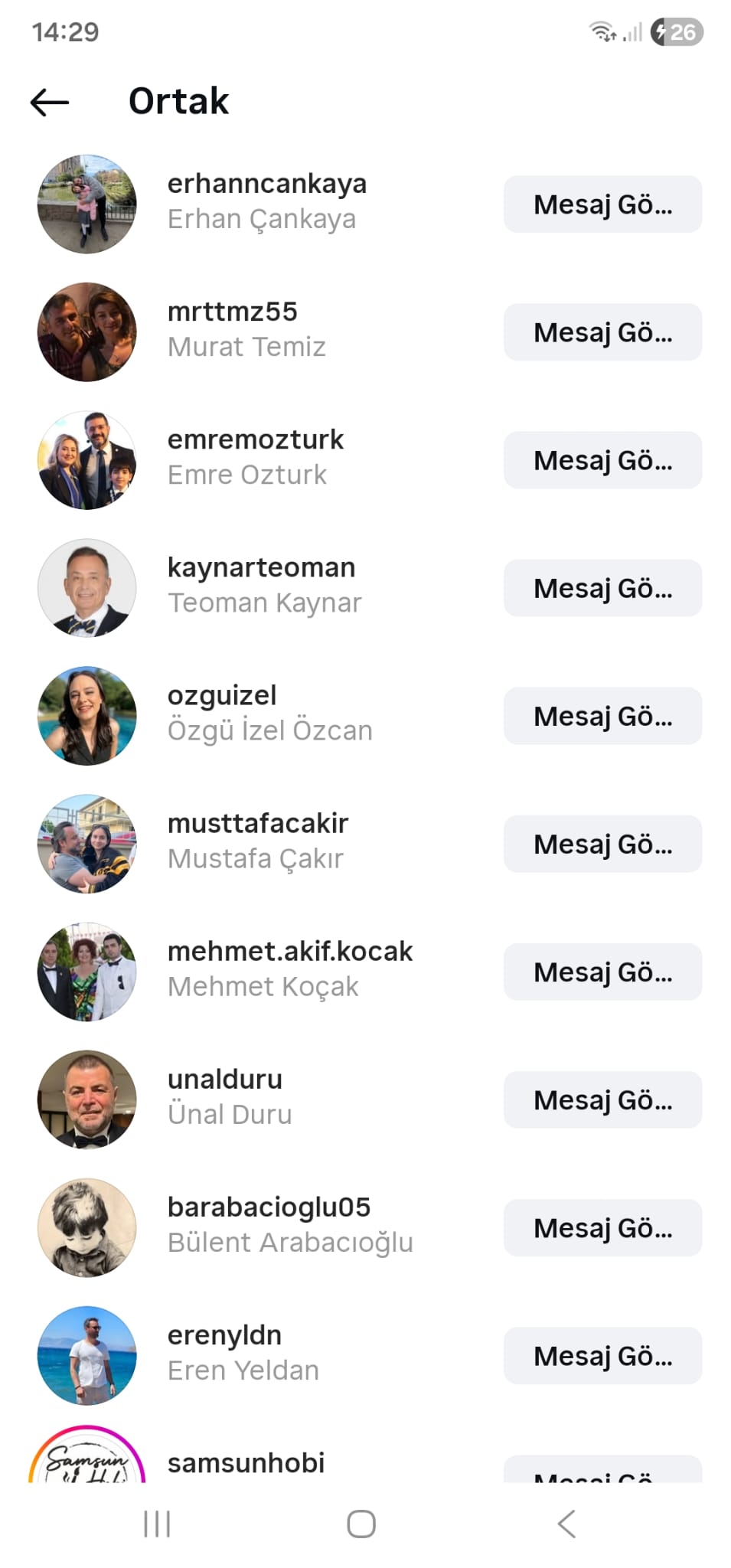
Task: Send a message to Emre Ozturk
Action: 602,460
